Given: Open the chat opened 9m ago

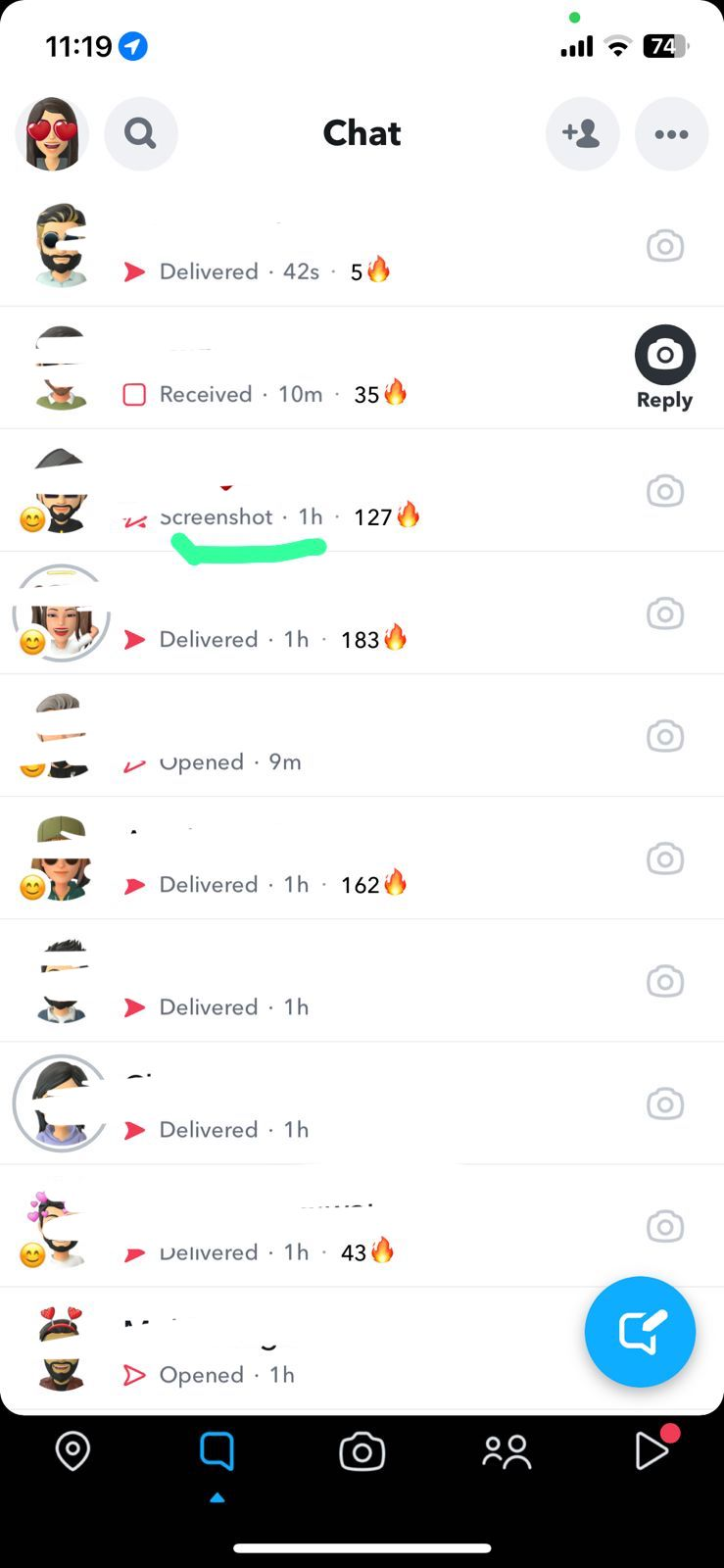Looking at the screenshot, I should [x=362, y=736].
